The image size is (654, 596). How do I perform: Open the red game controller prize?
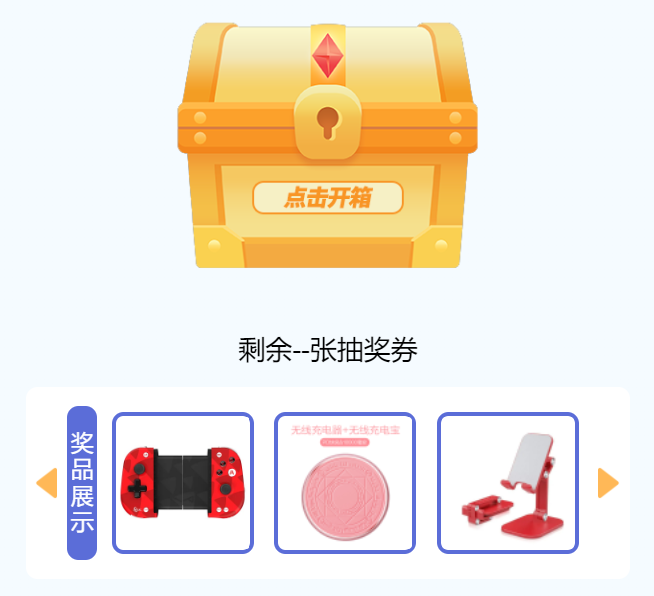(x=183, y=483)
